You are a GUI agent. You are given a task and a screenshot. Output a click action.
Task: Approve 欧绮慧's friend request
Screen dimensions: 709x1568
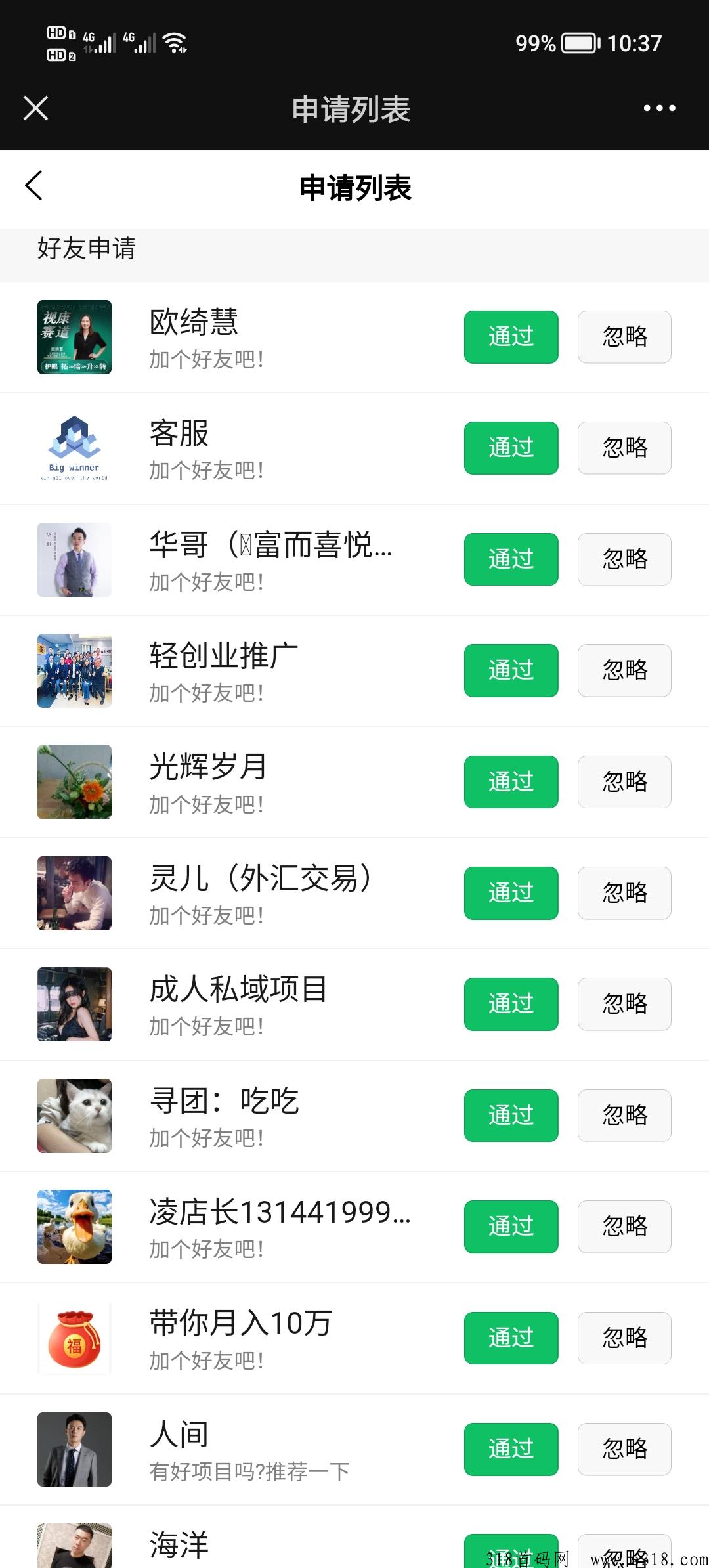511,337
